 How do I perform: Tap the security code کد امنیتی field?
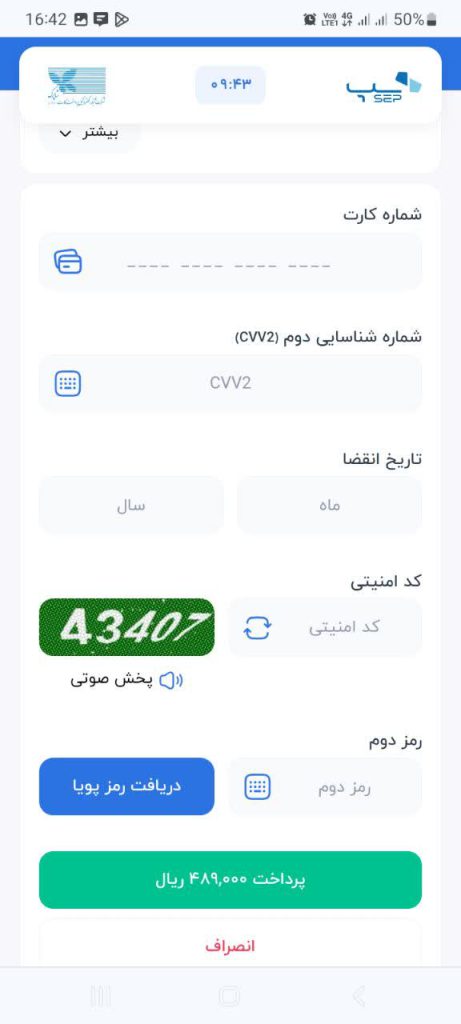pos(325,628)
